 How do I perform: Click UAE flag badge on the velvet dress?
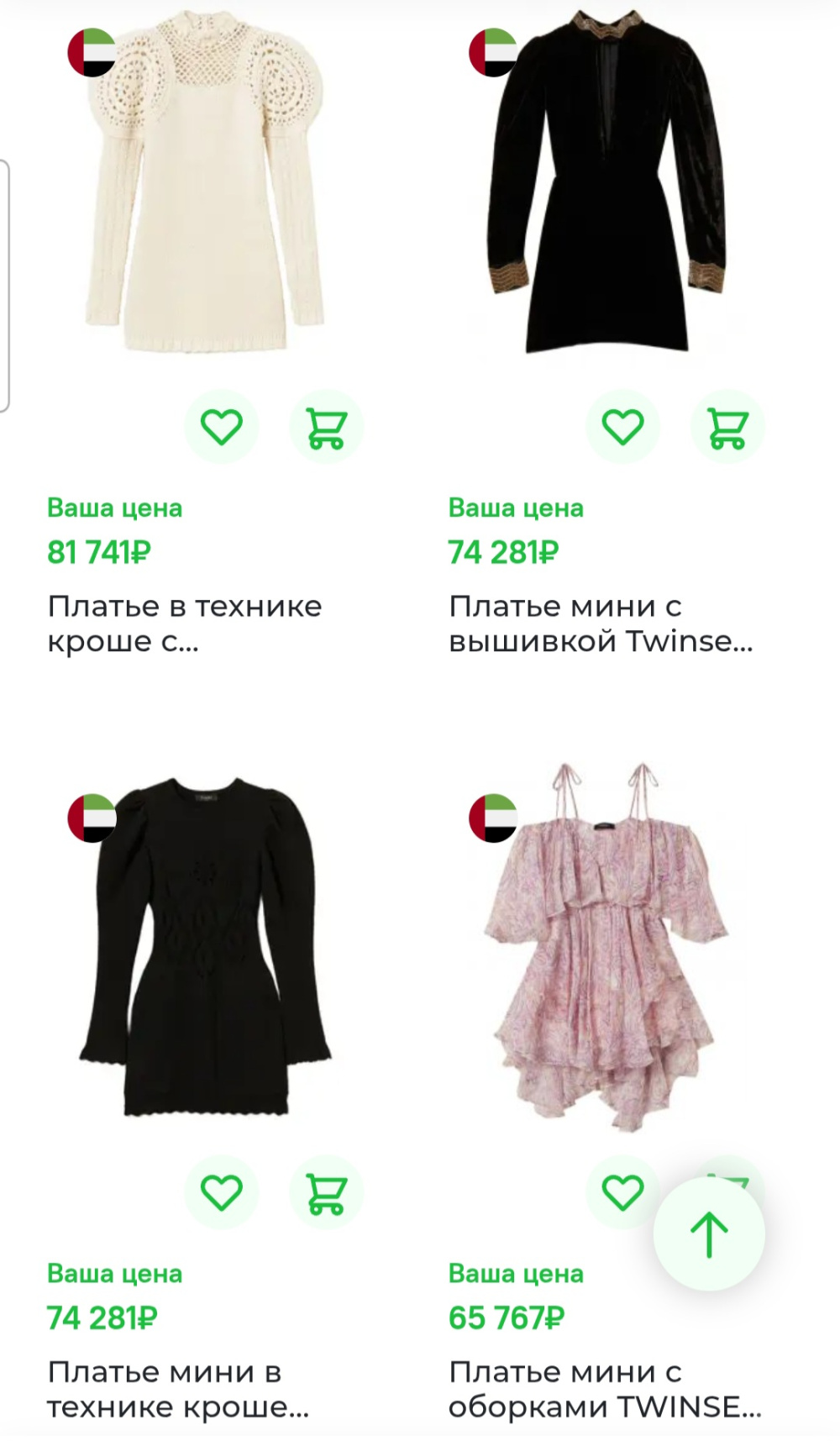pyautogui.click(x=493, y=55)
